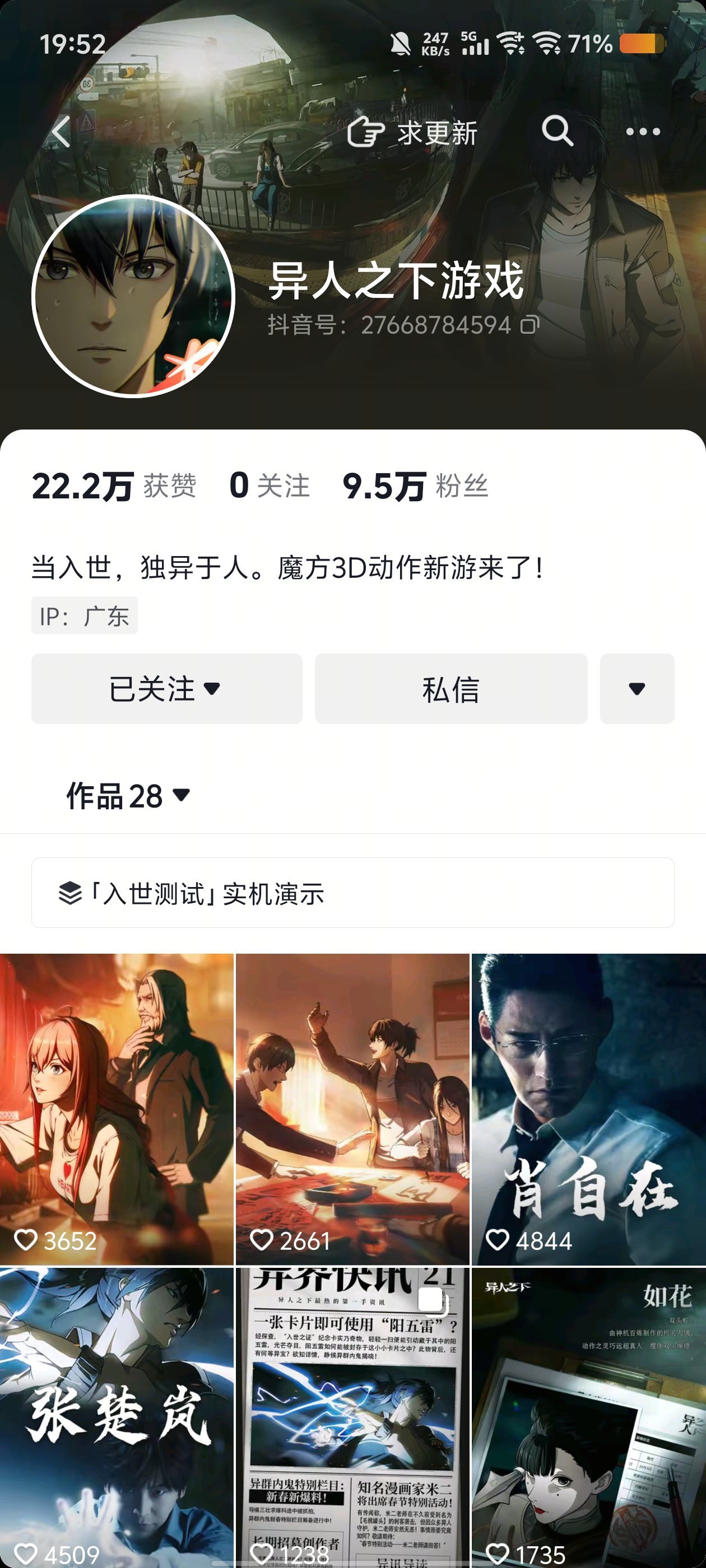706x1568 pixels.
Task: Open the video with 3652 likes
Action: pos(117,1108)
